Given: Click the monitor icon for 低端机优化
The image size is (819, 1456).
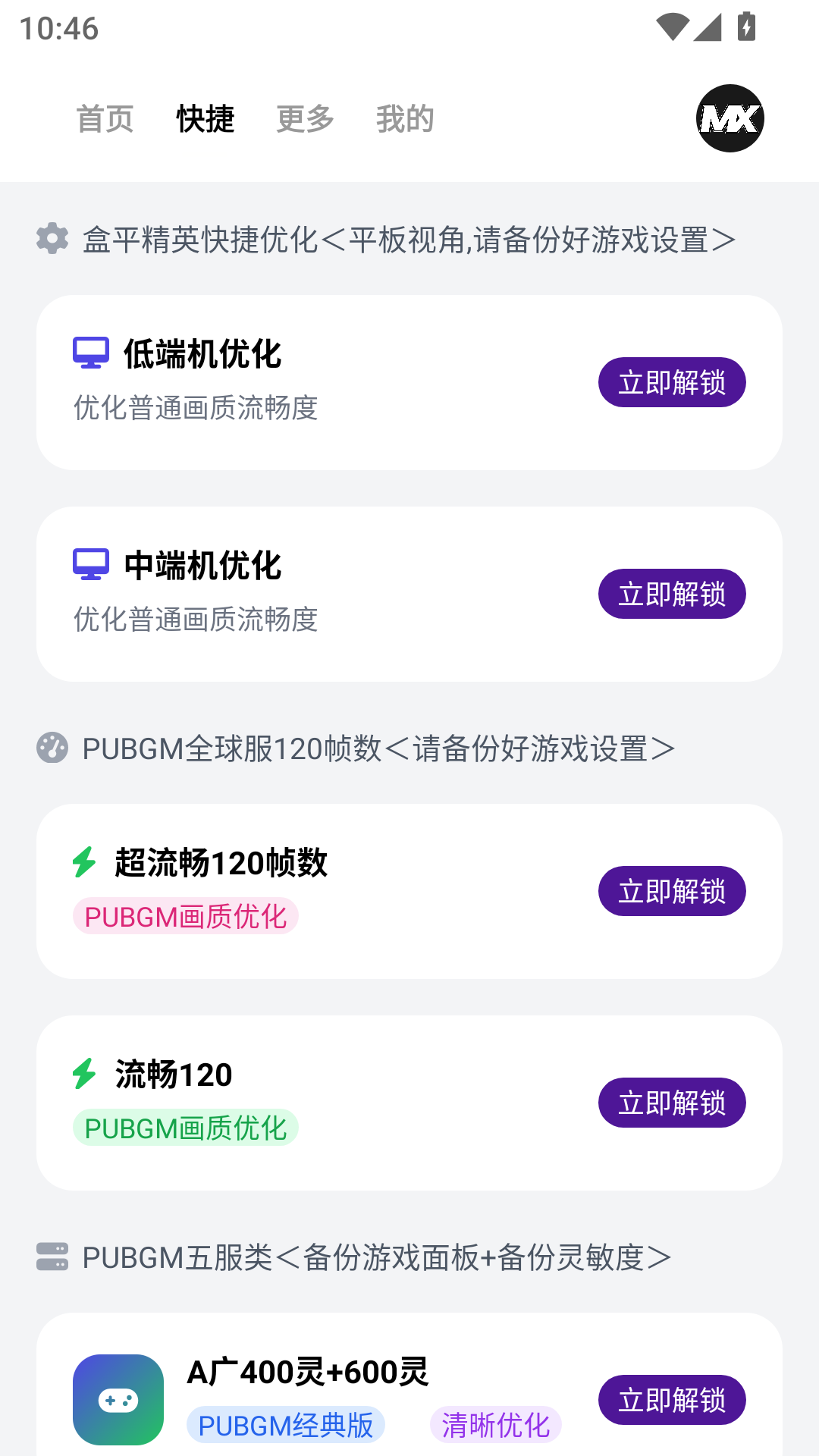Looking at the screenshot, I should 89,351.
